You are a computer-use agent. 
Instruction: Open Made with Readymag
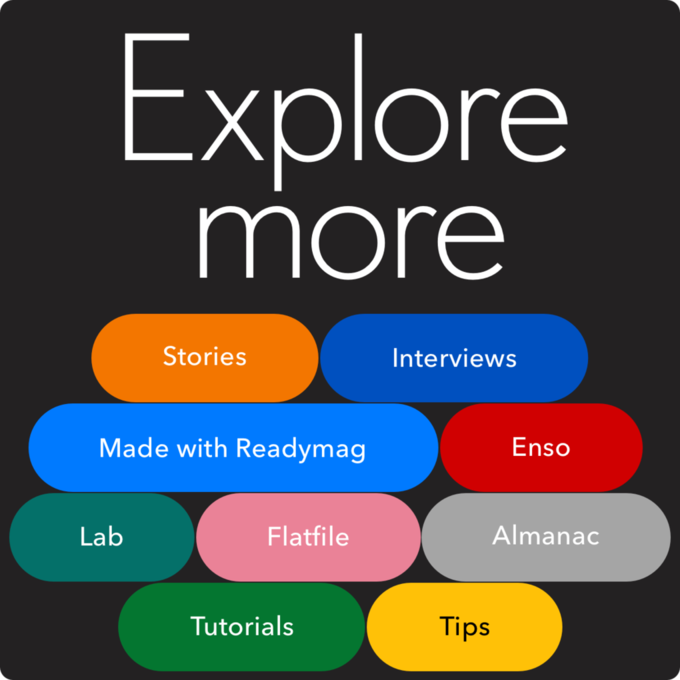[x=232, y=447]
